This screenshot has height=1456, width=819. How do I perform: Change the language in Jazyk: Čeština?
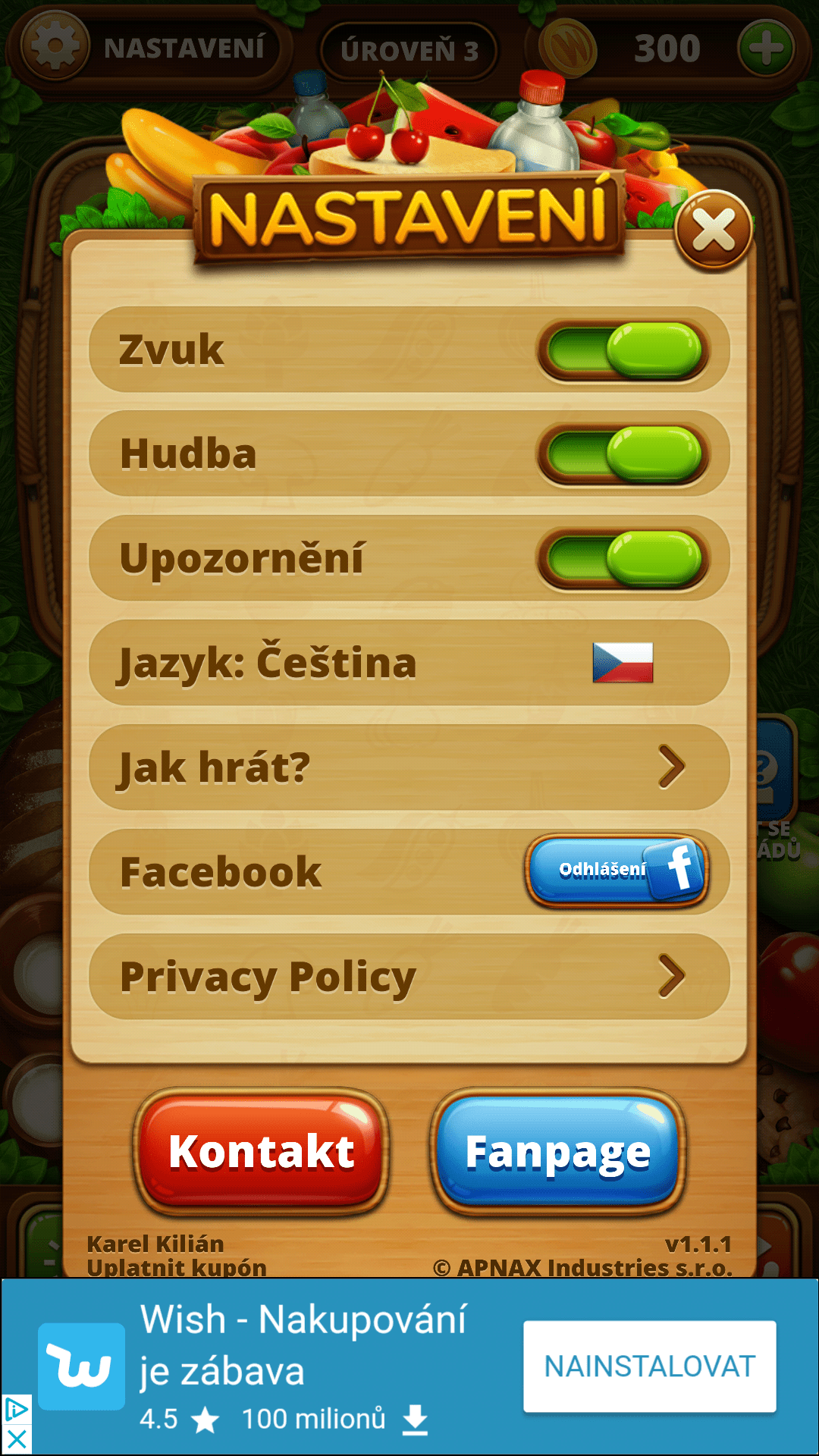coord(409,663)
